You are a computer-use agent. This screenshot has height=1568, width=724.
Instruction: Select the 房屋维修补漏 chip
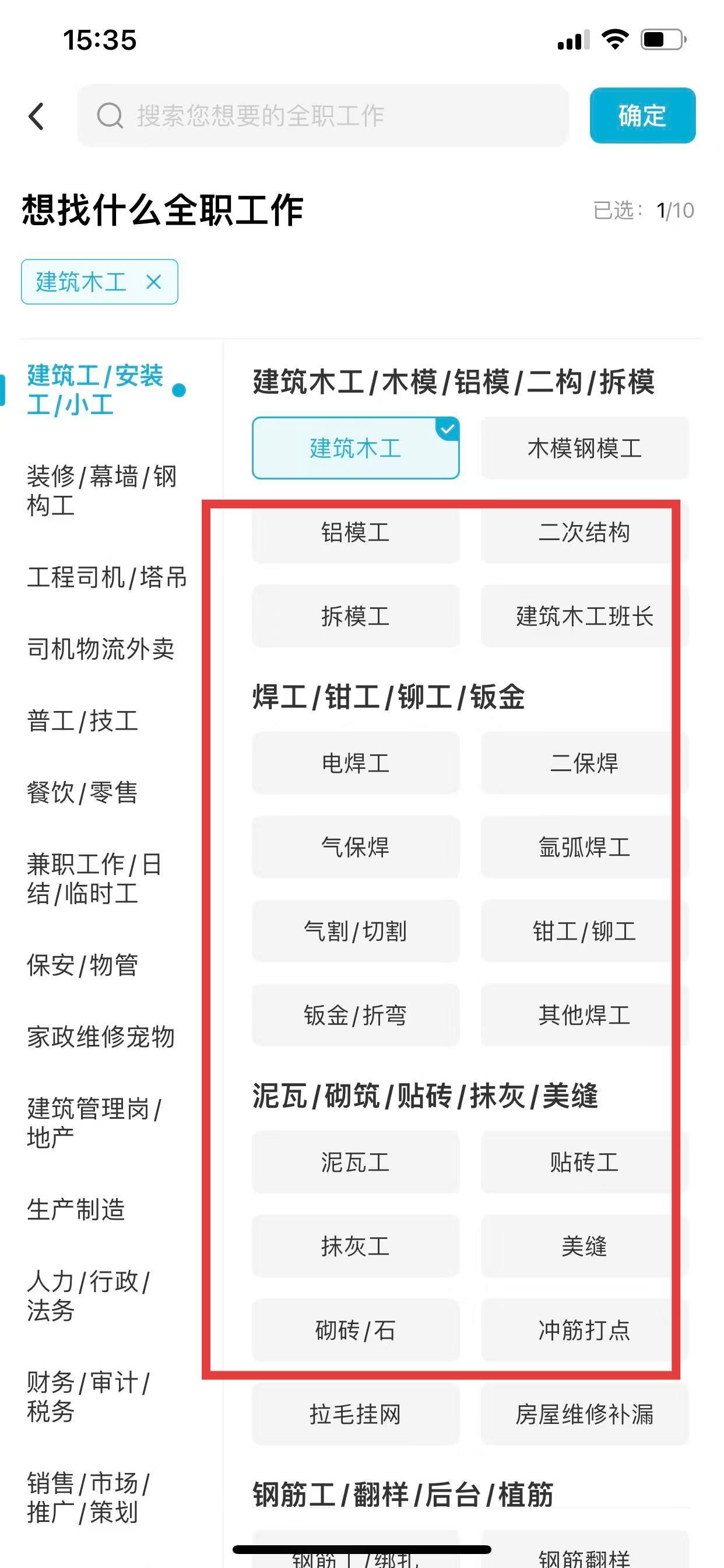pyautogui.click(x=584, y=1415)
